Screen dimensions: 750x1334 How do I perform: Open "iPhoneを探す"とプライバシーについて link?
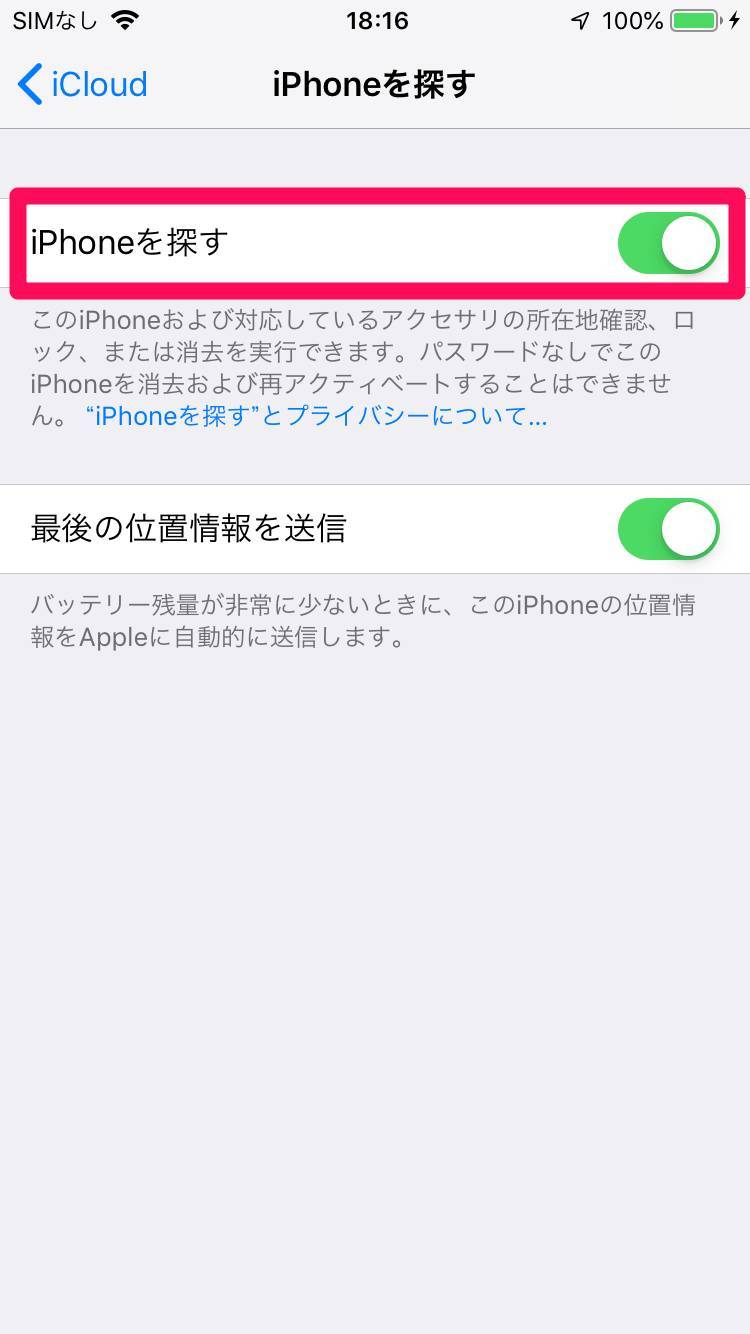(x=317, y=416)
